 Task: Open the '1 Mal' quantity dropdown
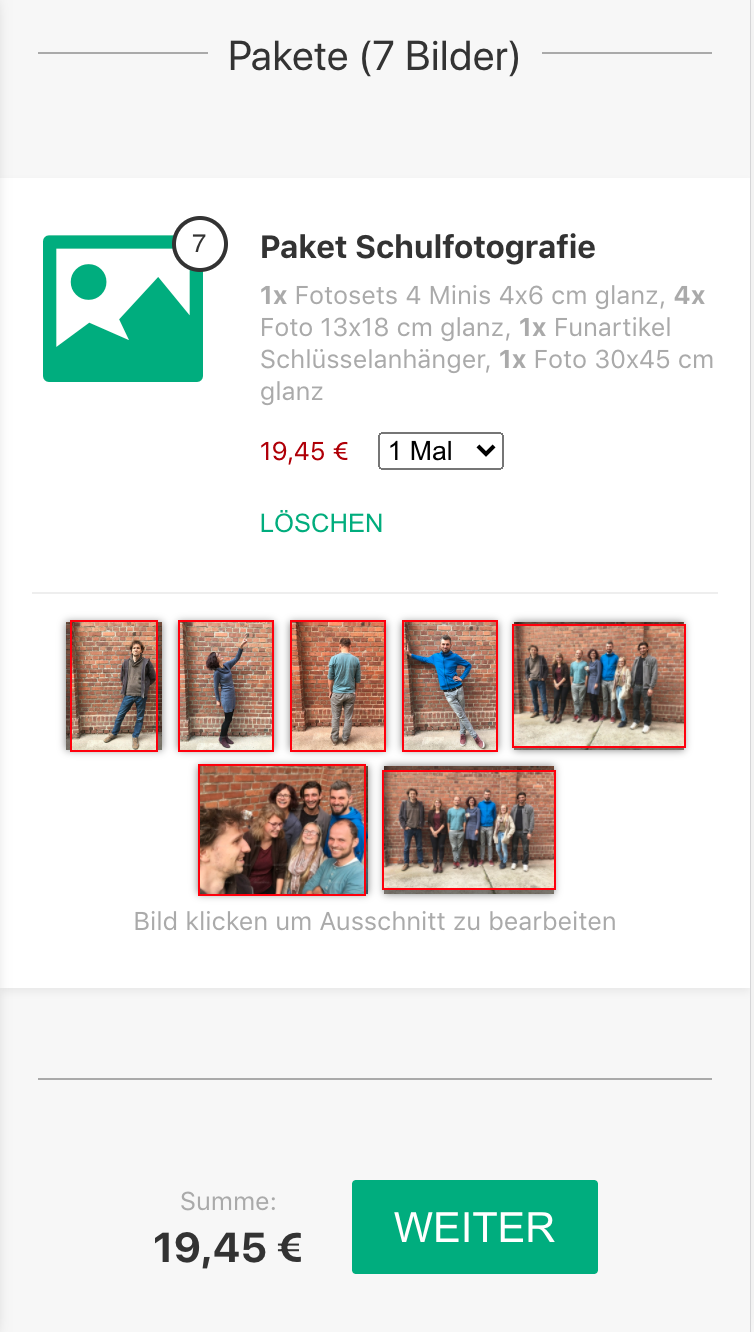coord(440,451)
